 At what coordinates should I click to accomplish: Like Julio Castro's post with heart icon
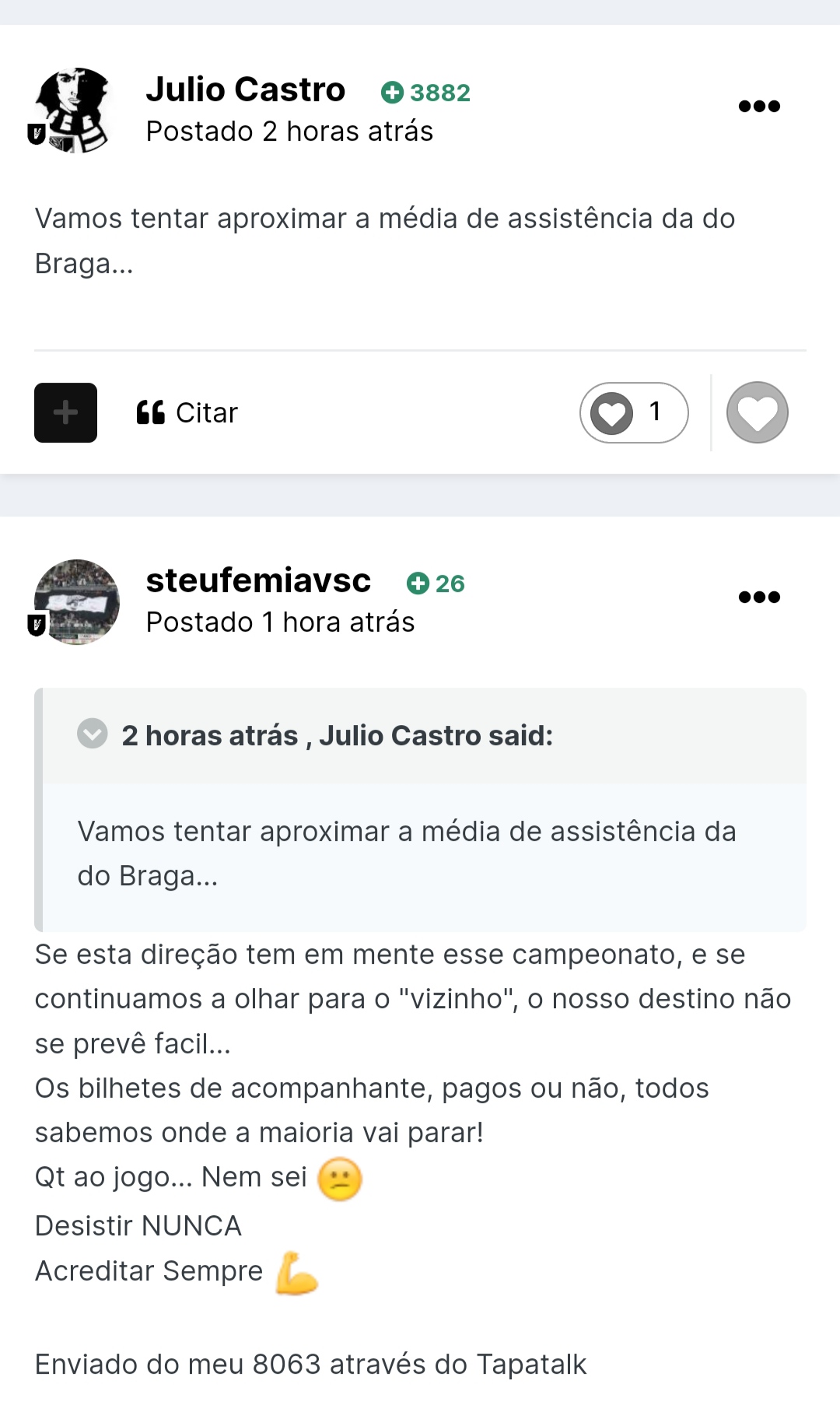[758, 412]
